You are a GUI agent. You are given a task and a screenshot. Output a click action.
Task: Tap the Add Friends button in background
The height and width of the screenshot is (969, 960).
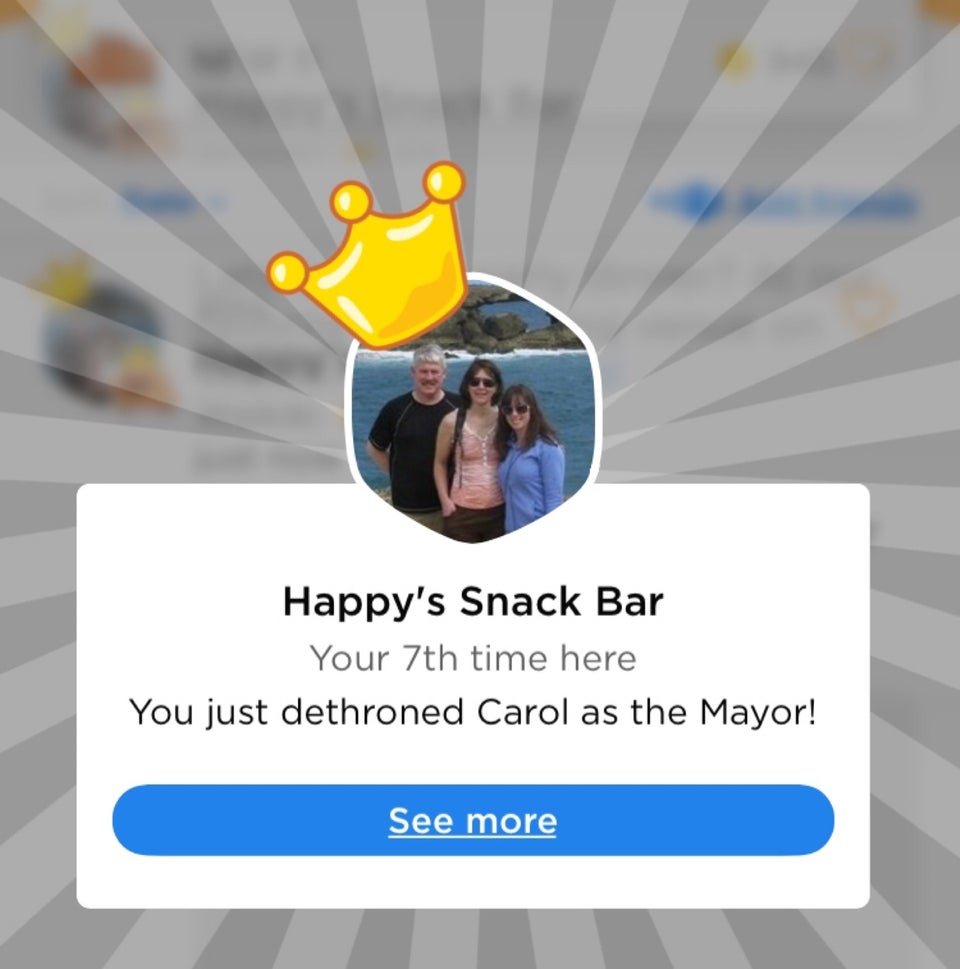coord(790,200)
